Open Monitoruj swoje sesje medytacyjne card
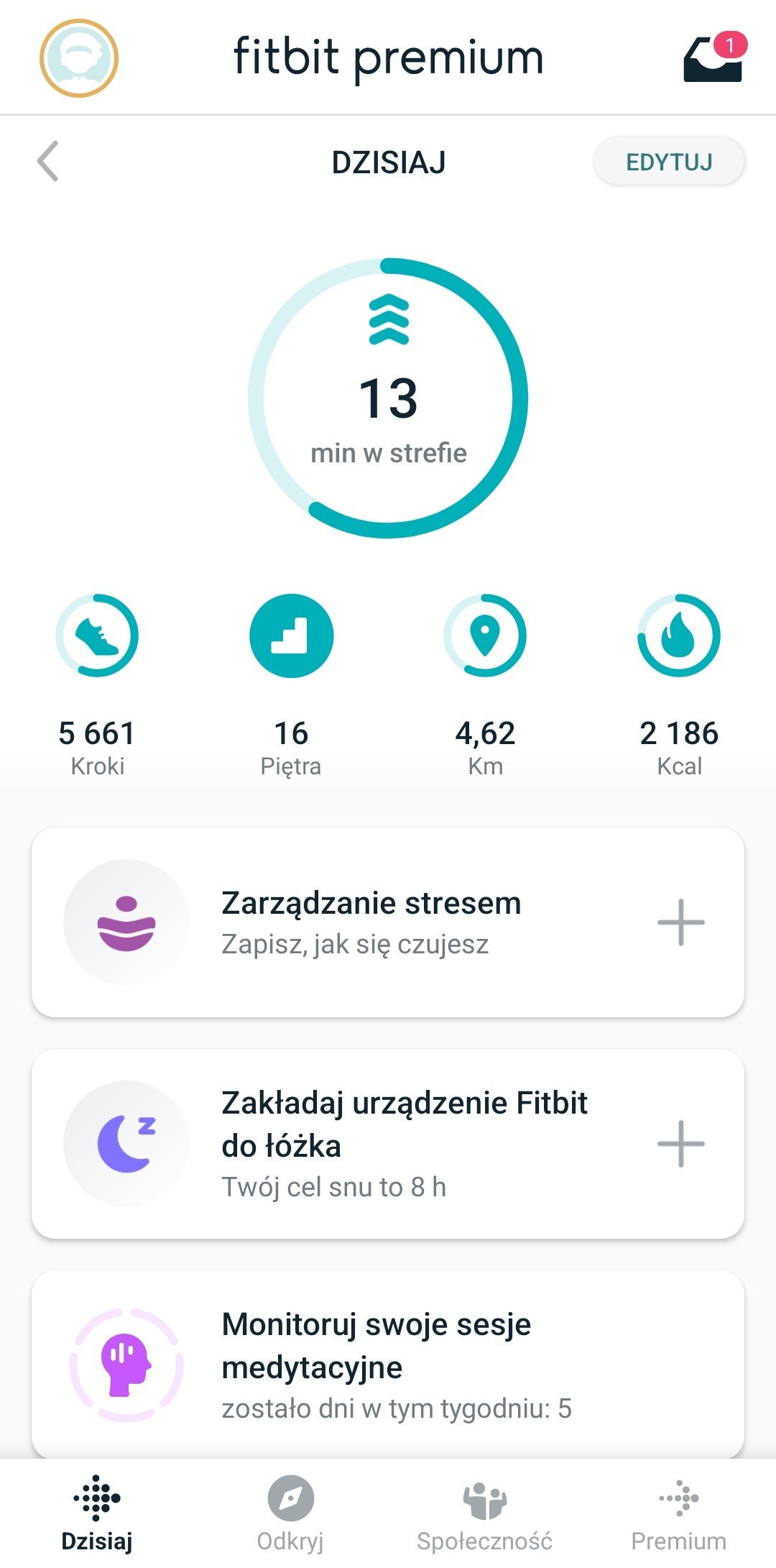Screen dimensions: 776x1568 (388, 1365)
